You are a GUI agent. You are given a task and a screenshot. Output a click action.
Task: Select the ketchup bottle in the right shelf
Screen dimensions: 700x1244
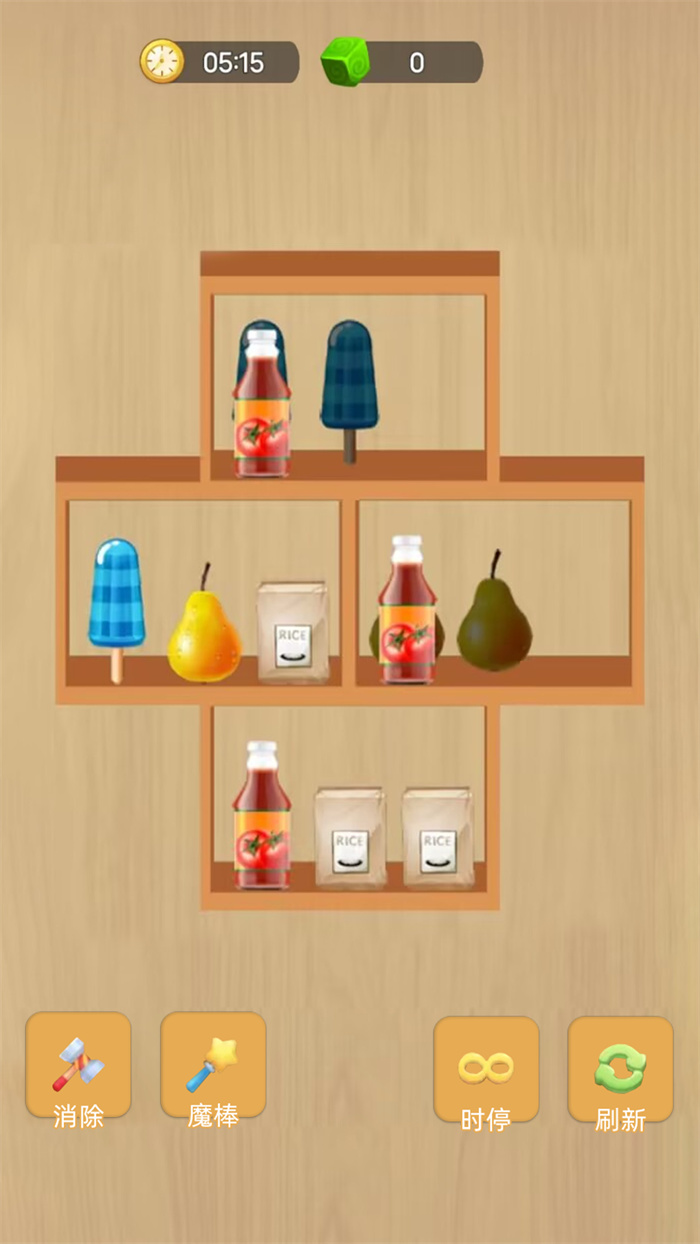tap(407, 615)
